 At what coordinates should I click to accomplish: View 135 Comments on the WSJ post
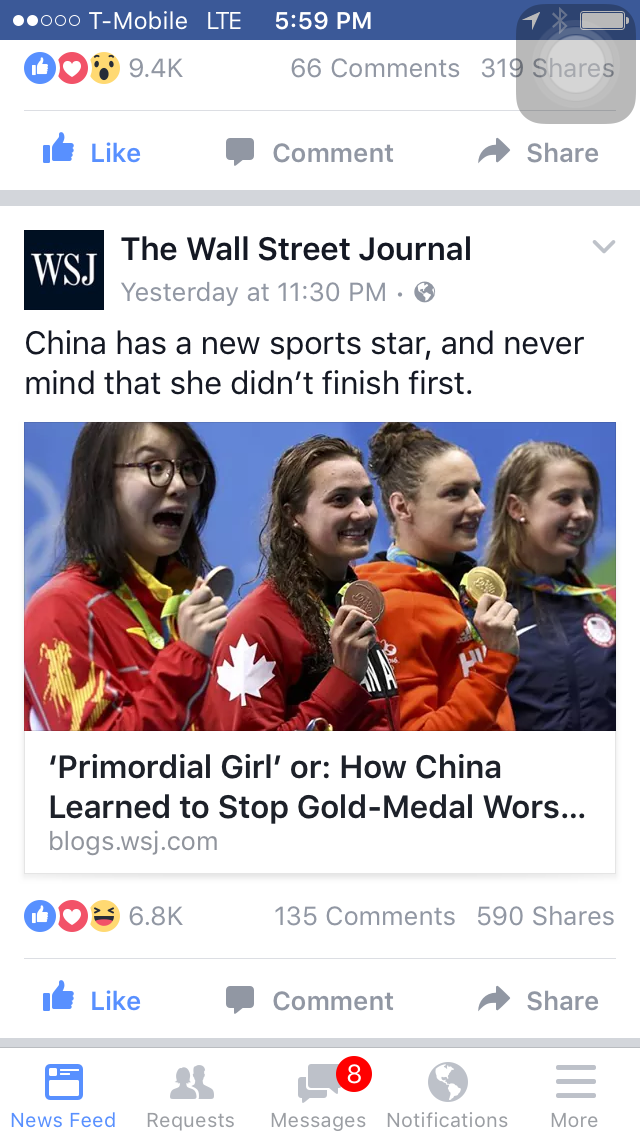[x=364, y=916]
